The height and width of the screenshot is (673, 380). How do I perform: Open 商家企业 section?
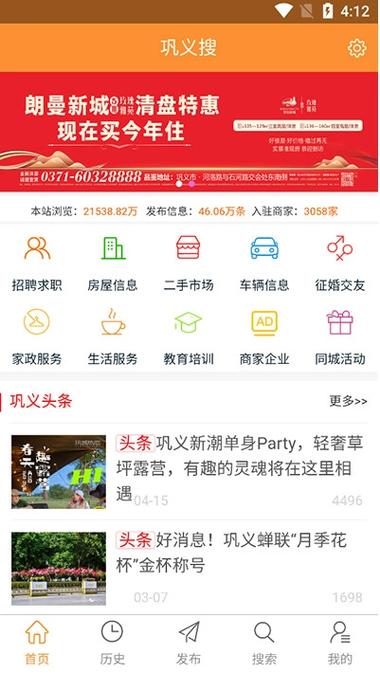pyautogui.click(x=264, y=337)
